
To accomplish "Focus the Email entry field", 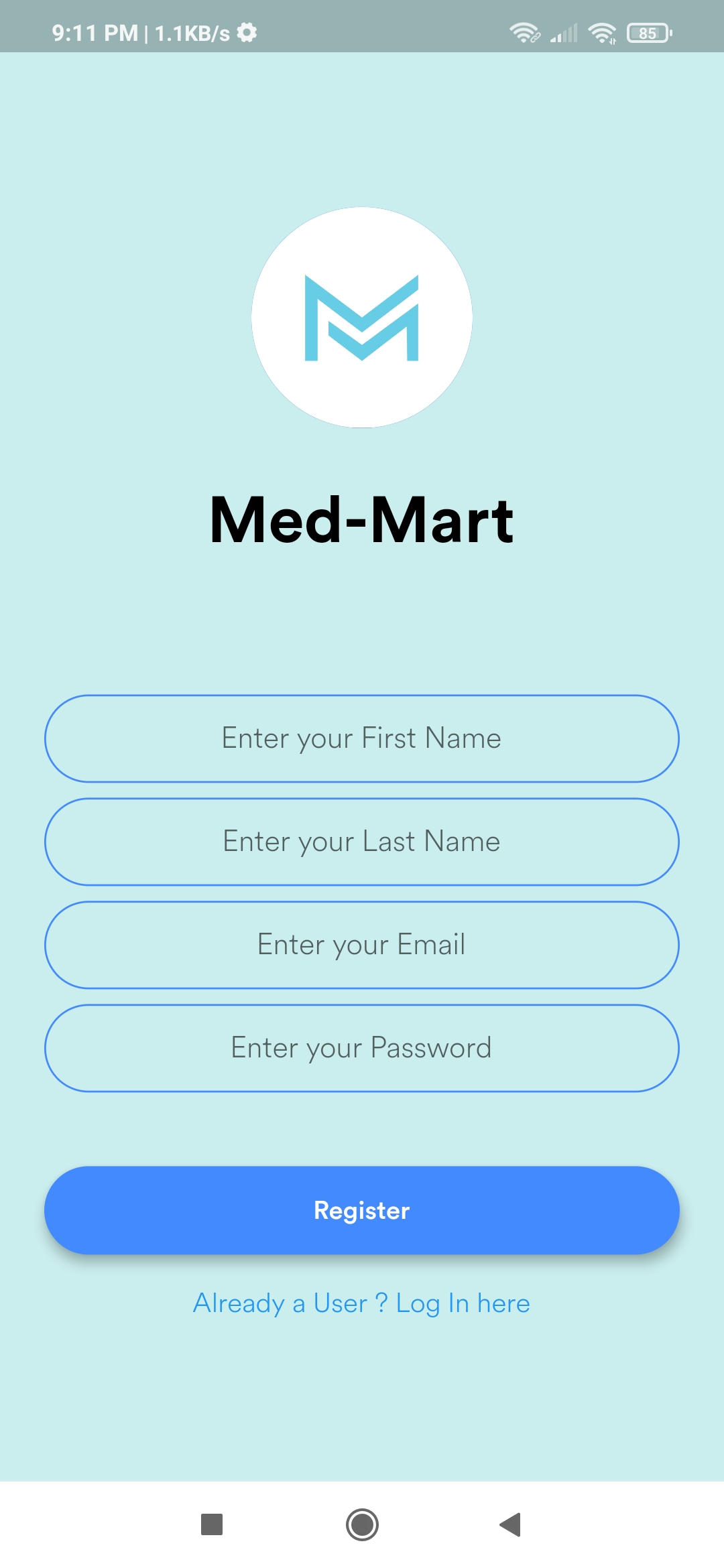I will point(362,945).
